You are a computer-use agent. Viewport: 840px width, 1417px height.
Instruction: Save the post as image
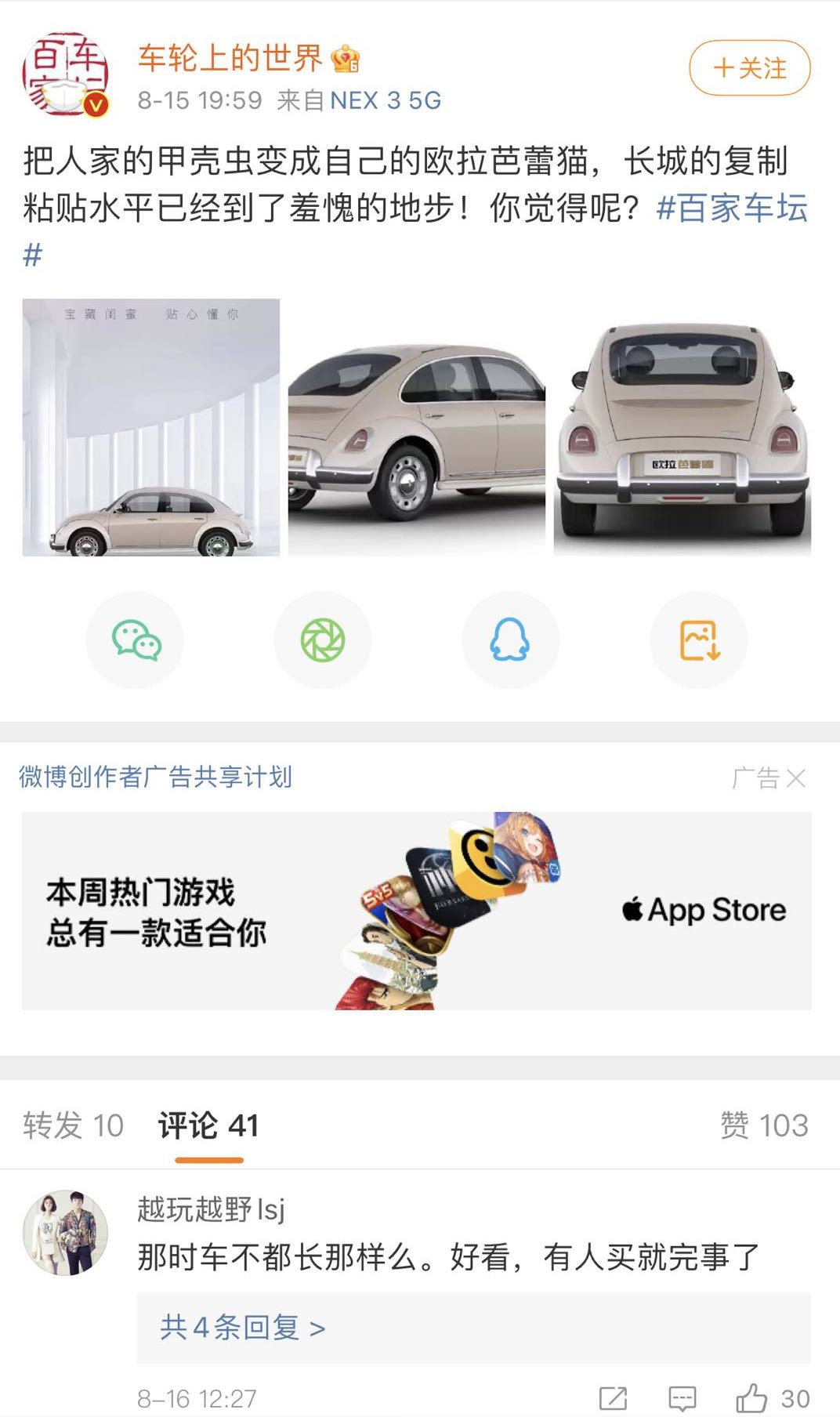tap(698, 640)
